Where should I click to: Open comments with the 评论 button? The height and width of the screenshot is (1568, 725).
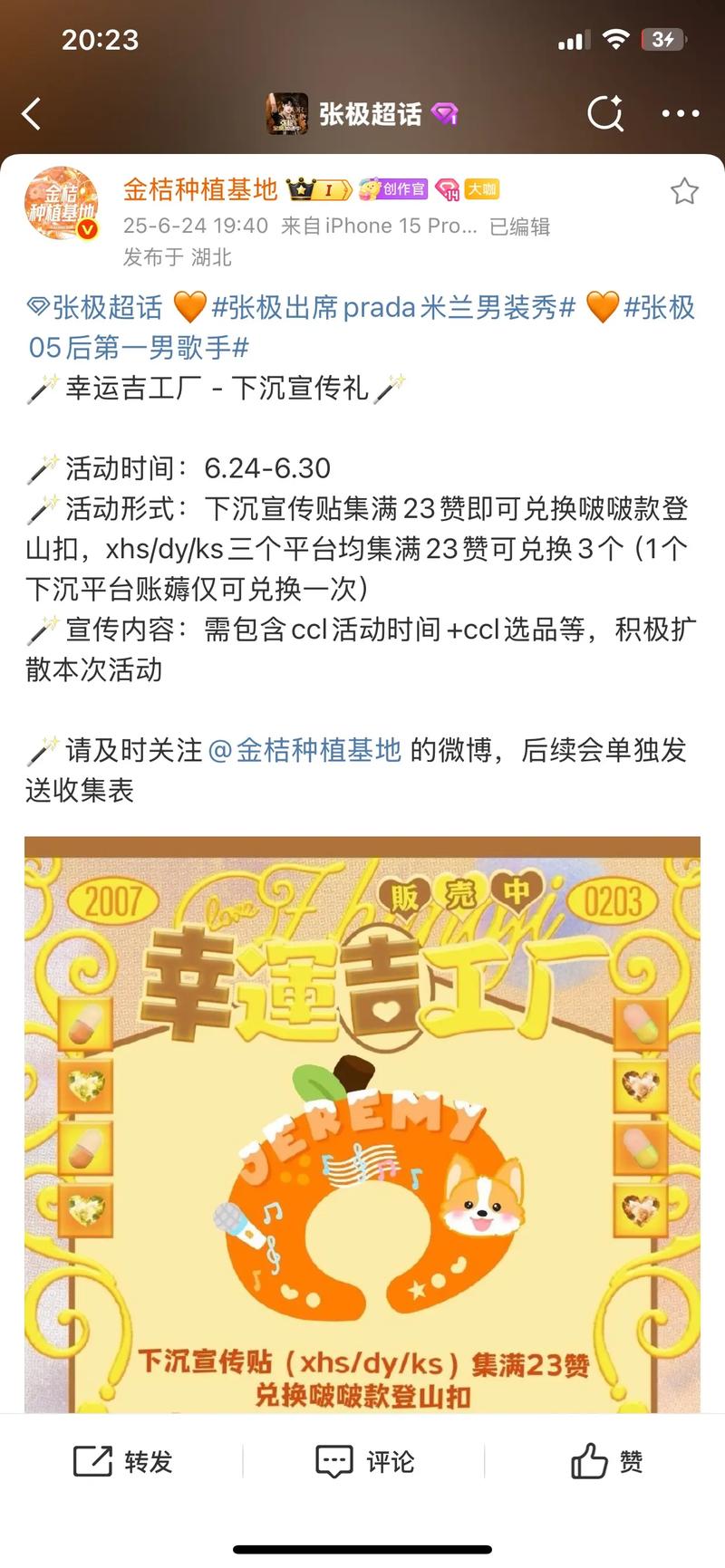coord(364,1461)
